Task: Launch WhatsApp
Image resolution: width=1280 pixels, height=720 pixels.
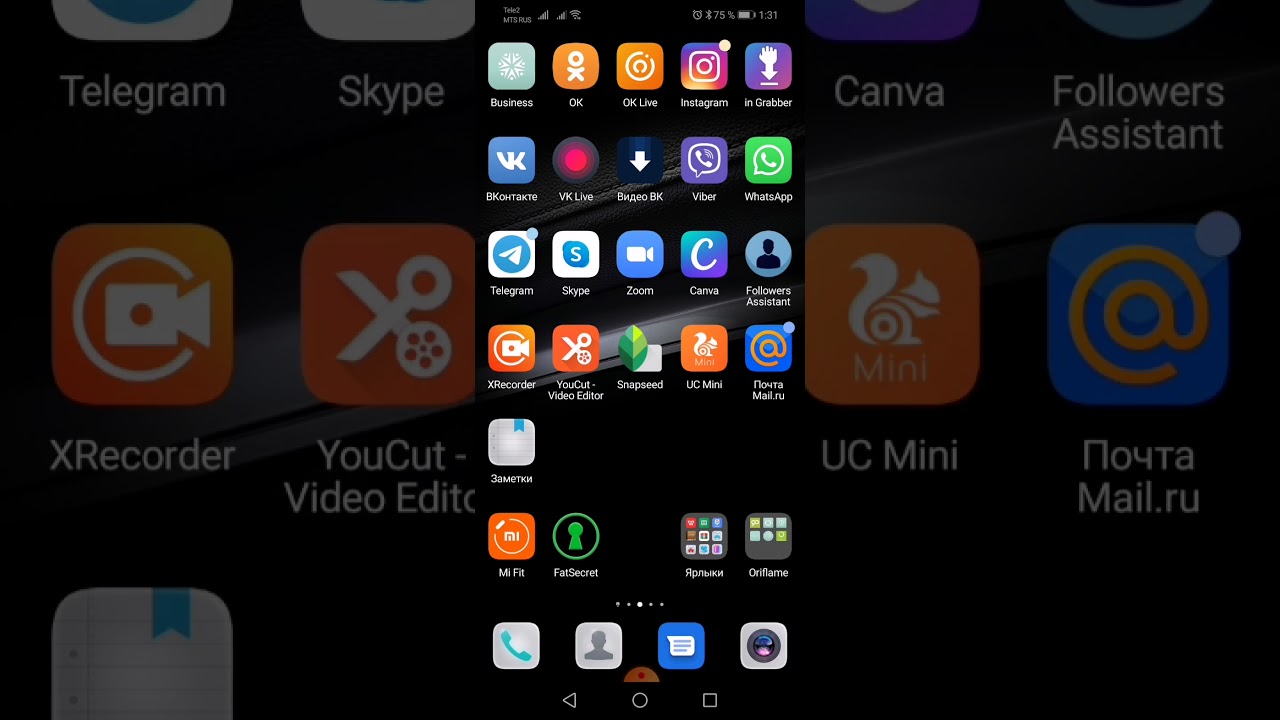Action: (x=768, y=161)
